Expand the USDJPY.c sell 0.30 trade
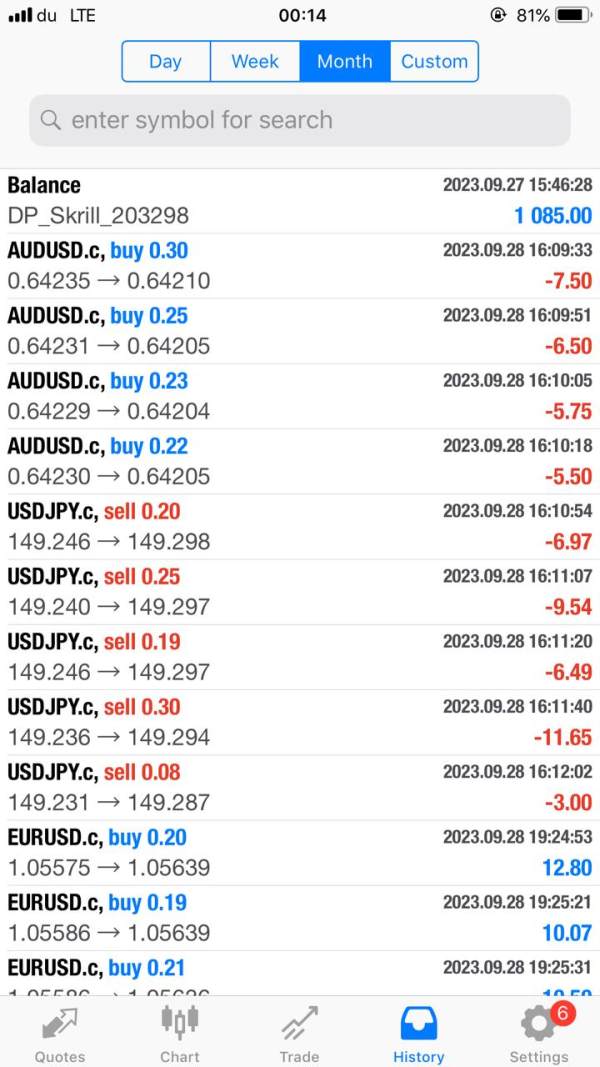The height and width of the screenshot is (1067, 600). [300, 723]
